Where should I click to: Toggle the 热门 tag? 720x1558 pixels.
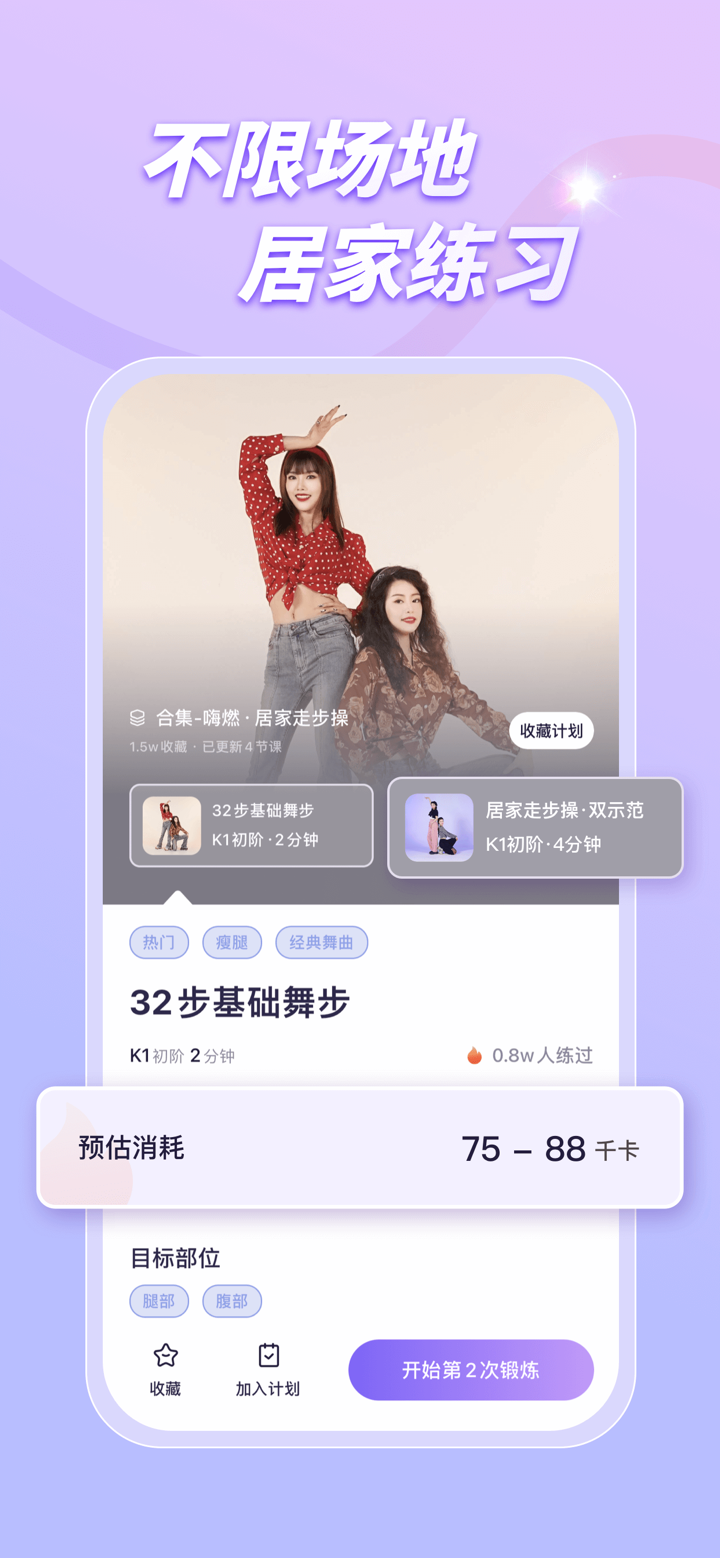pyautogui.click(x=158, y=942)
